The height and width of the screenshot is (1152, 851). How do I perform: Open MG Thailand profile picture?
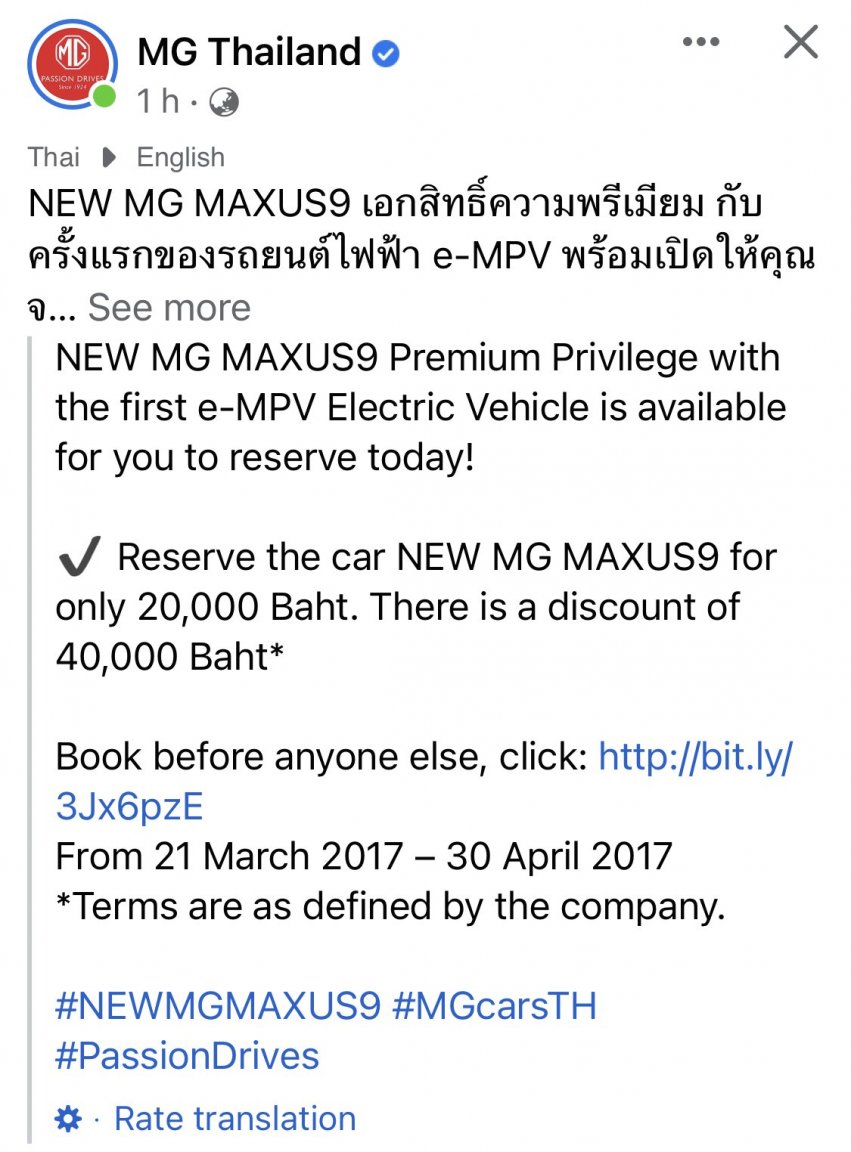(68, 64)
